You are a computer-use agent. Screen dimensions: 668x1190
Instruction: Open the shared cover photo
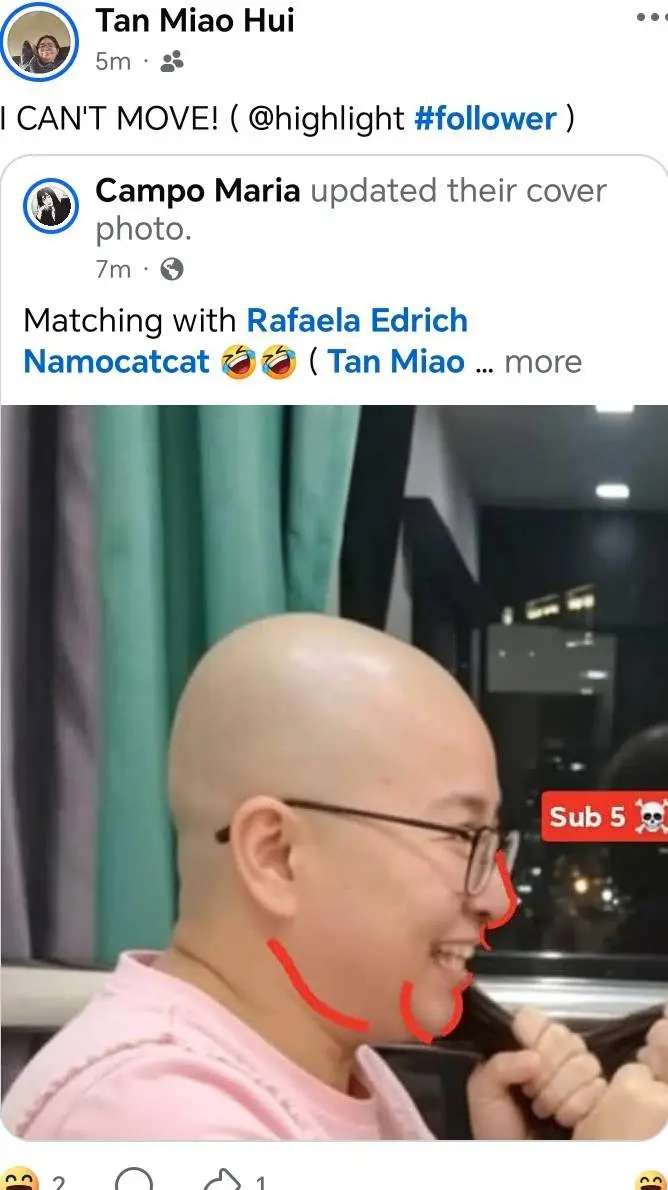pos(334,772)
